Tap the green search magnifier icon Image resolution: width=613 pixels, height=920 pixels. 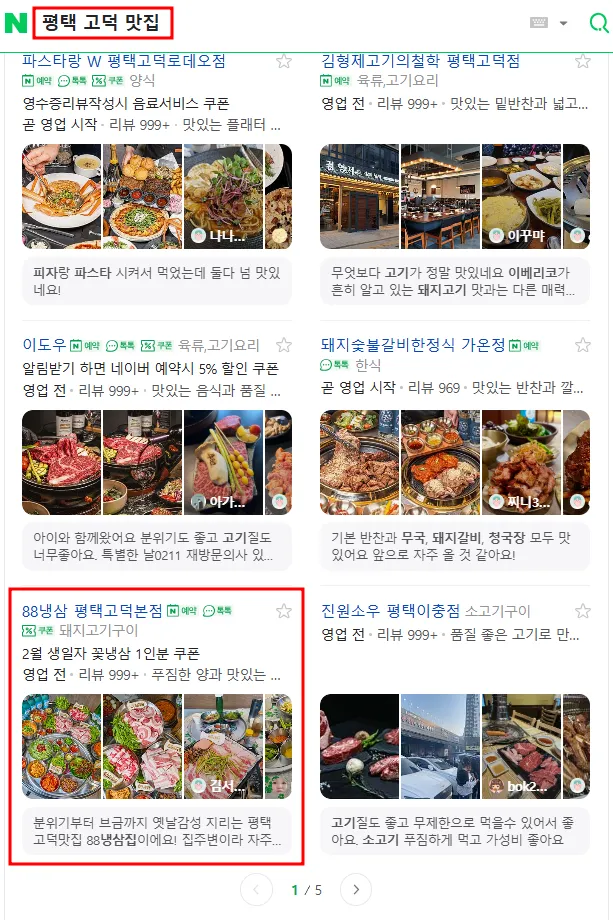pyautogui.click(x=599, y=23)
